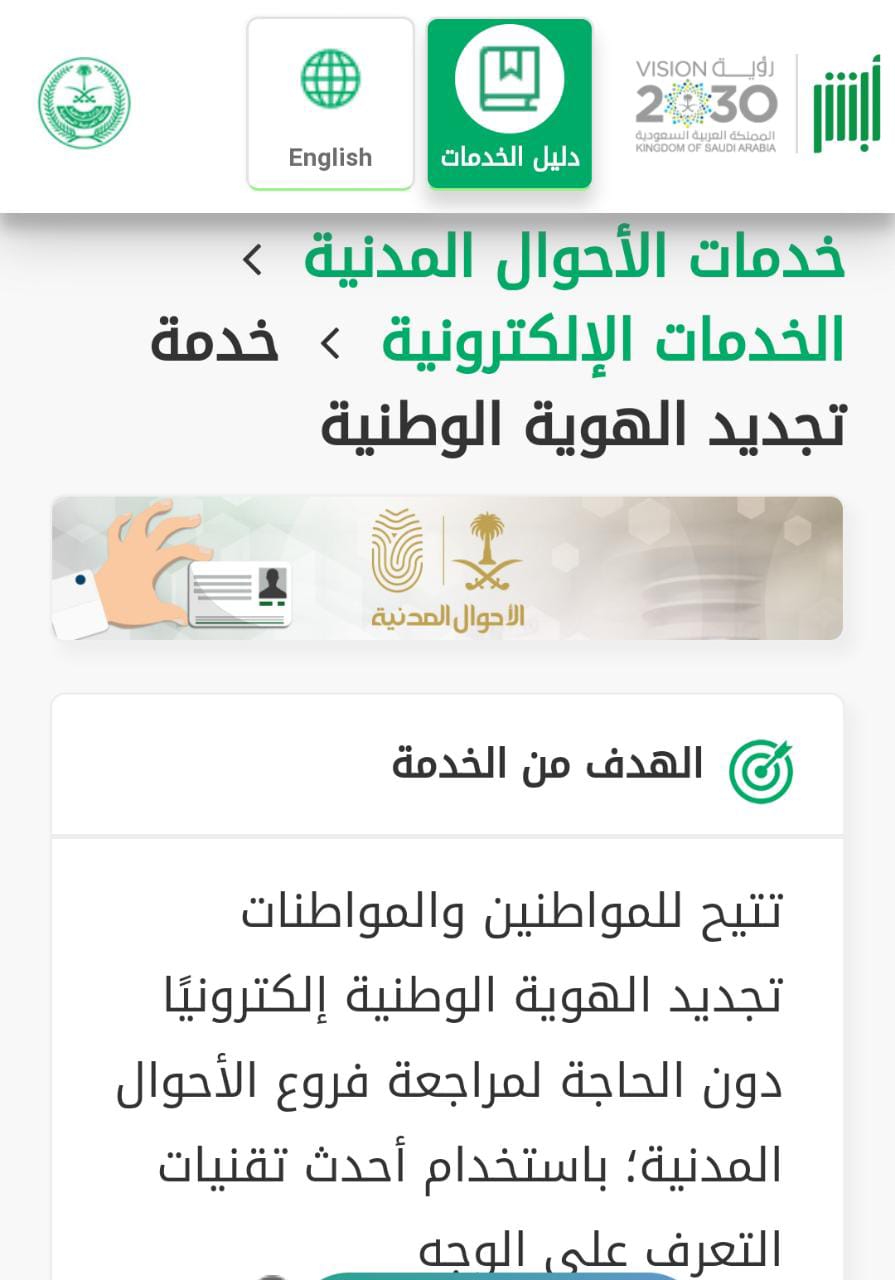Open the خدمات الأحوال المدنية breadcrumb link
This screenshot has height=1280, width=895.
tap(574, 258)
